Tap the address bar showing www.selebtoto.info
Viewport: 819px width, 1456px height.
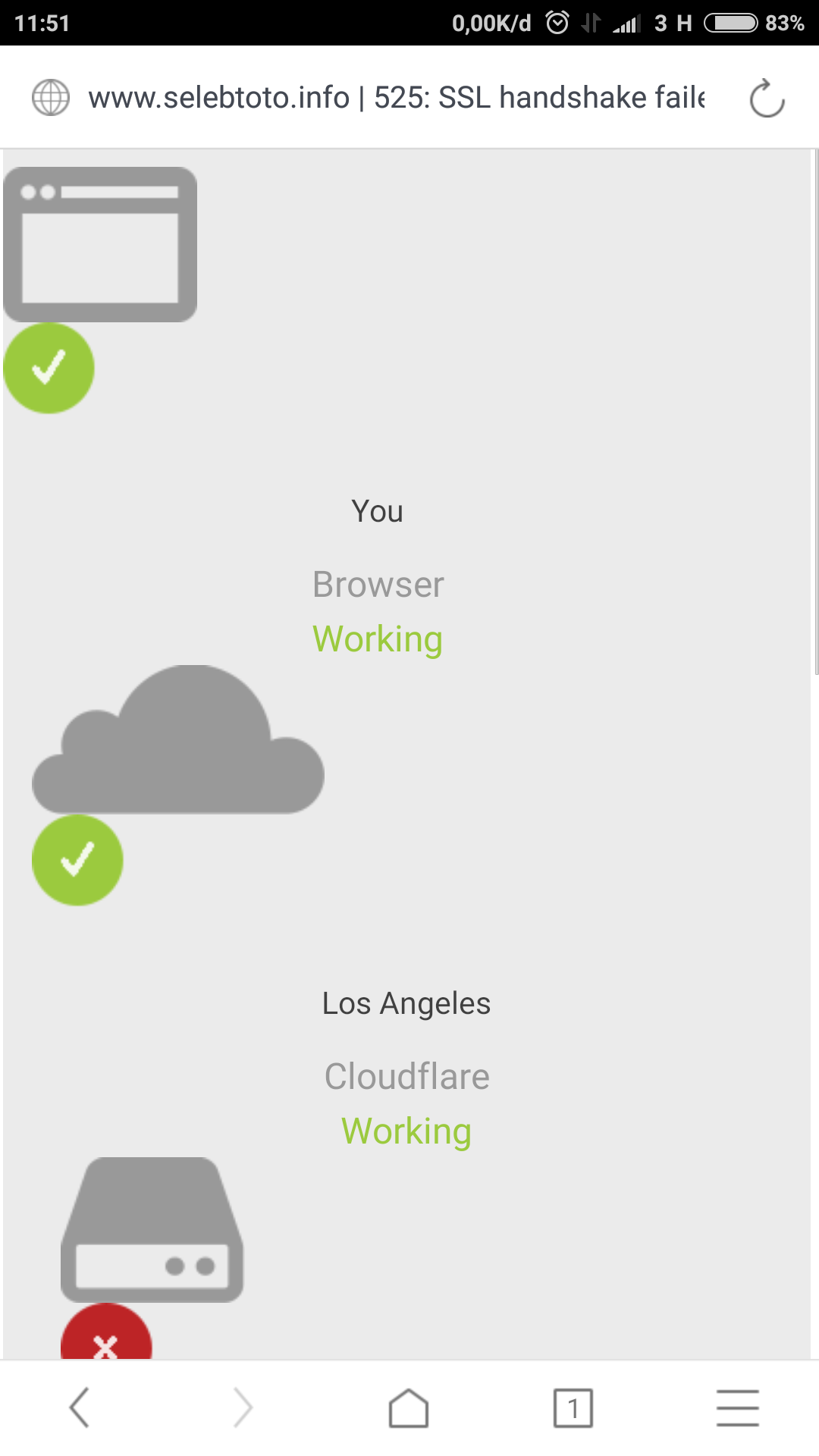396,98
